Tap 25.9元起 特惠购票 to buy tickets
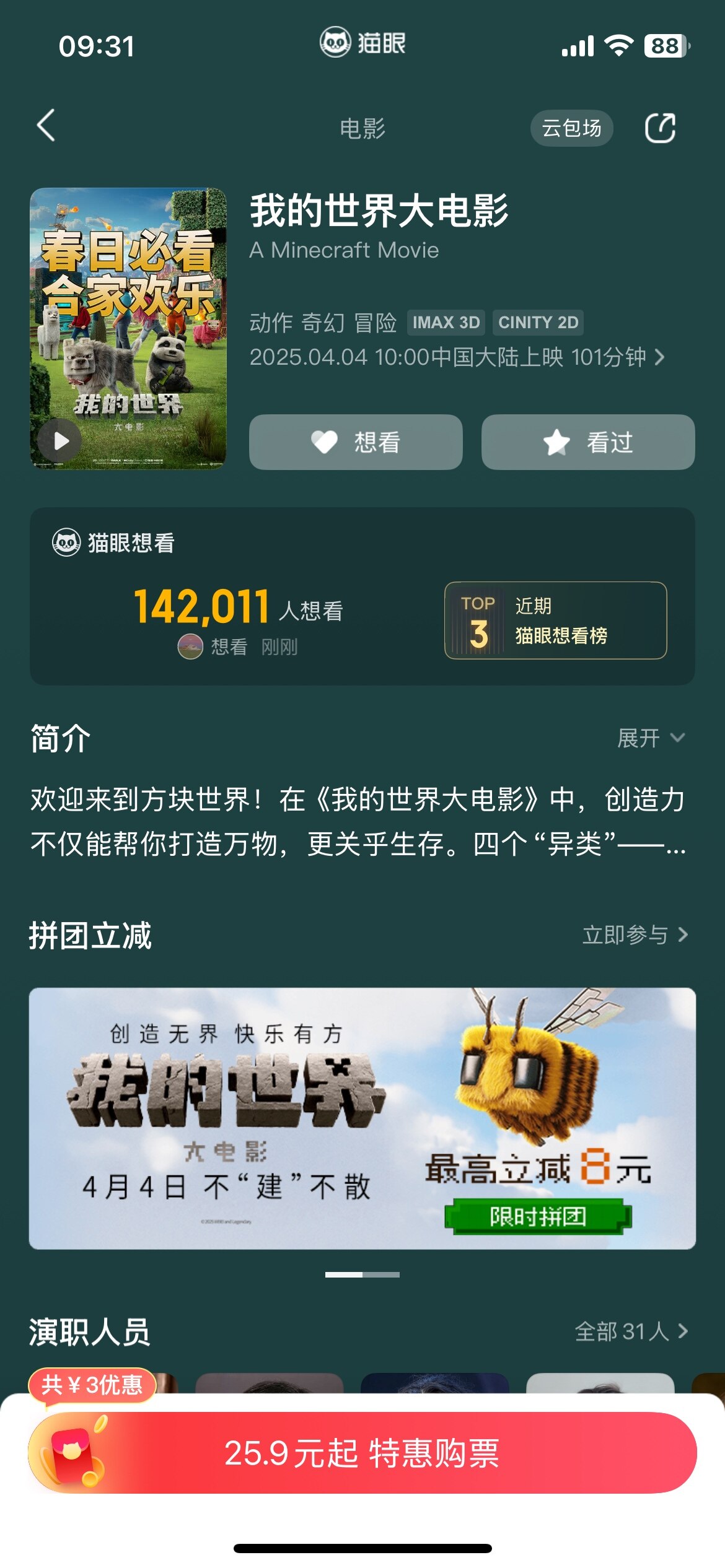This screenshot has height=1568, width=725. [362, 1453]
